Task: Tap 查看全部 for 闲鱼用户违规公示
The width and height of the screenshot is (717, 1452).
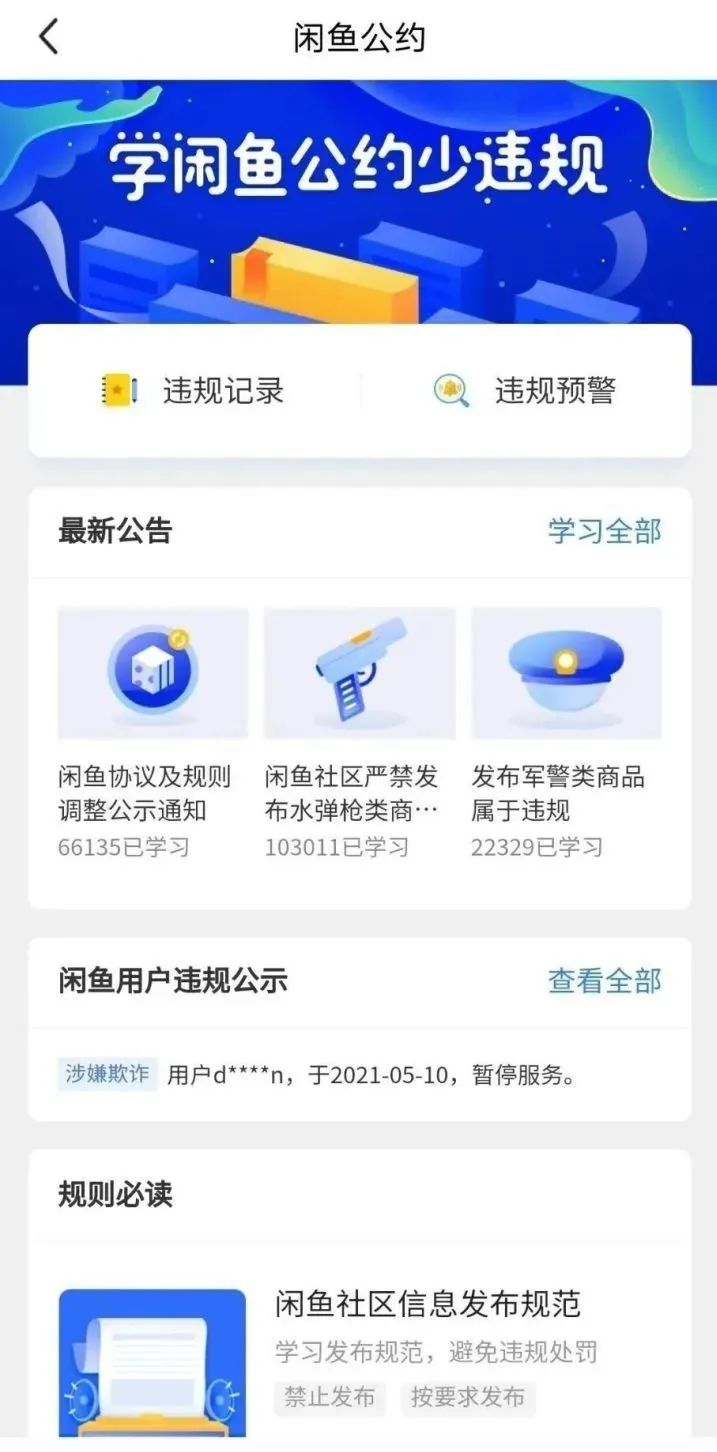Action: click(604, 981)
